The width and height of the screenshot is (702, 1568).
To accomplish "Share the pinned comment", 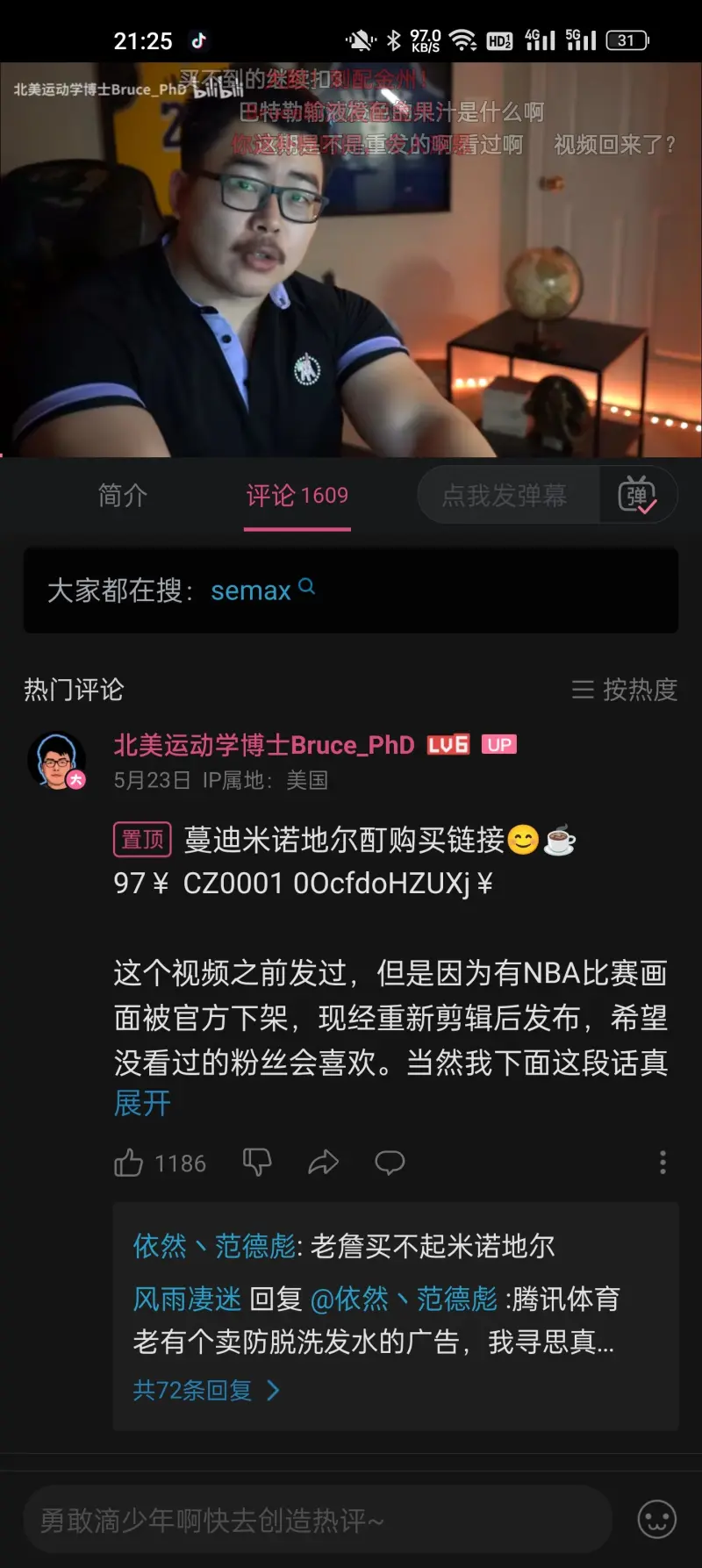I will [x=323, y=1163].
